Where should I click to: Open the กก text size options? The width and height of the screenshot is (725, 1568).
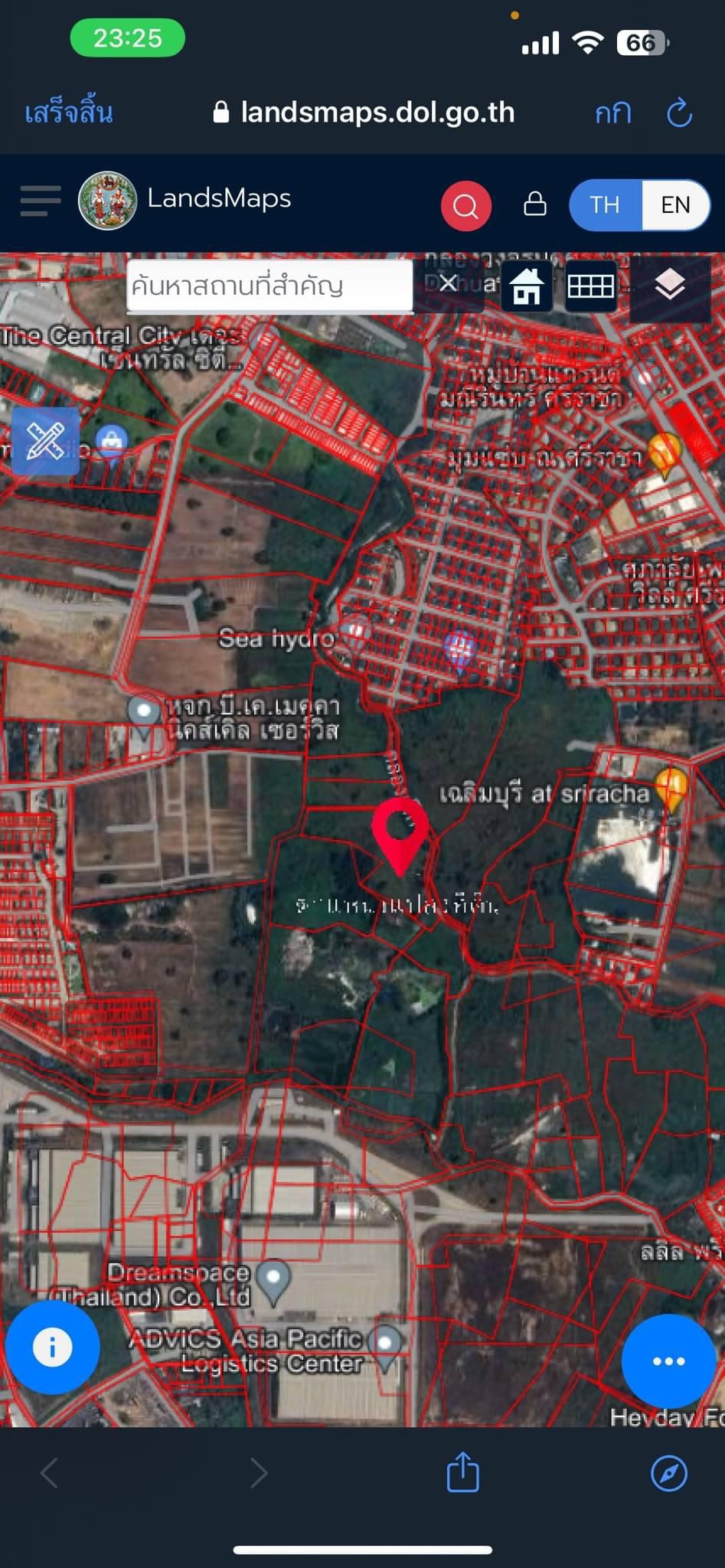(x=613, y=113)
